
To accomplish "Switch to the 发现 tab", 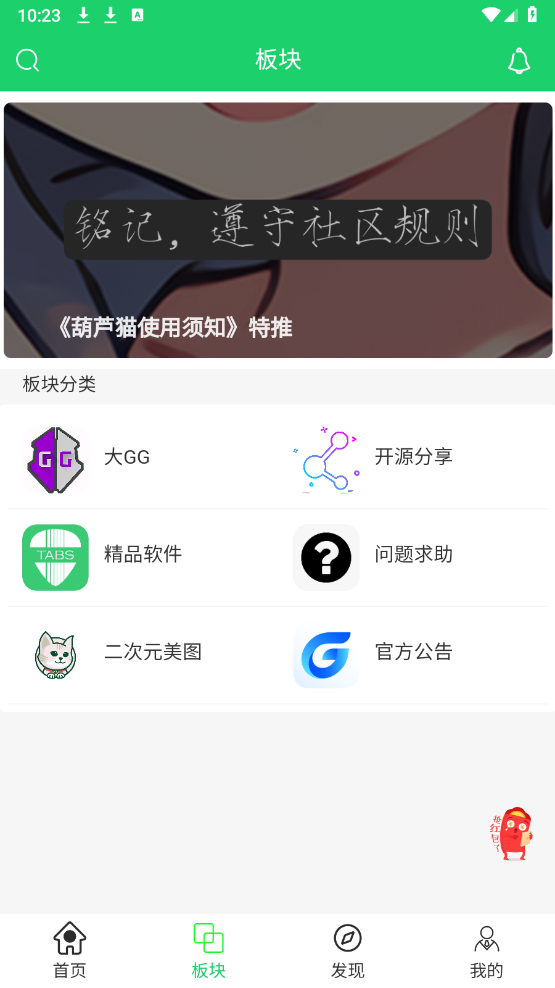I will pos(347,950).
